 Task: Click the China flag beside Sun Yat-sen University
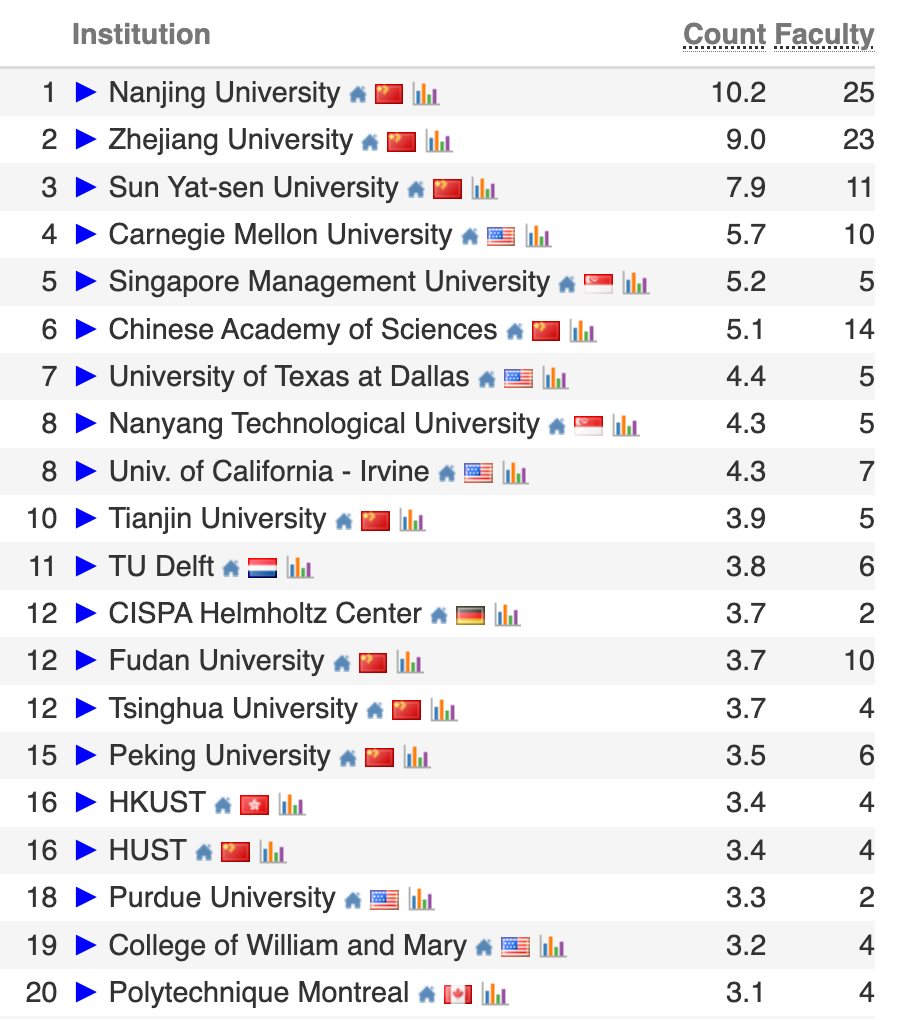(x=446, y=188)
